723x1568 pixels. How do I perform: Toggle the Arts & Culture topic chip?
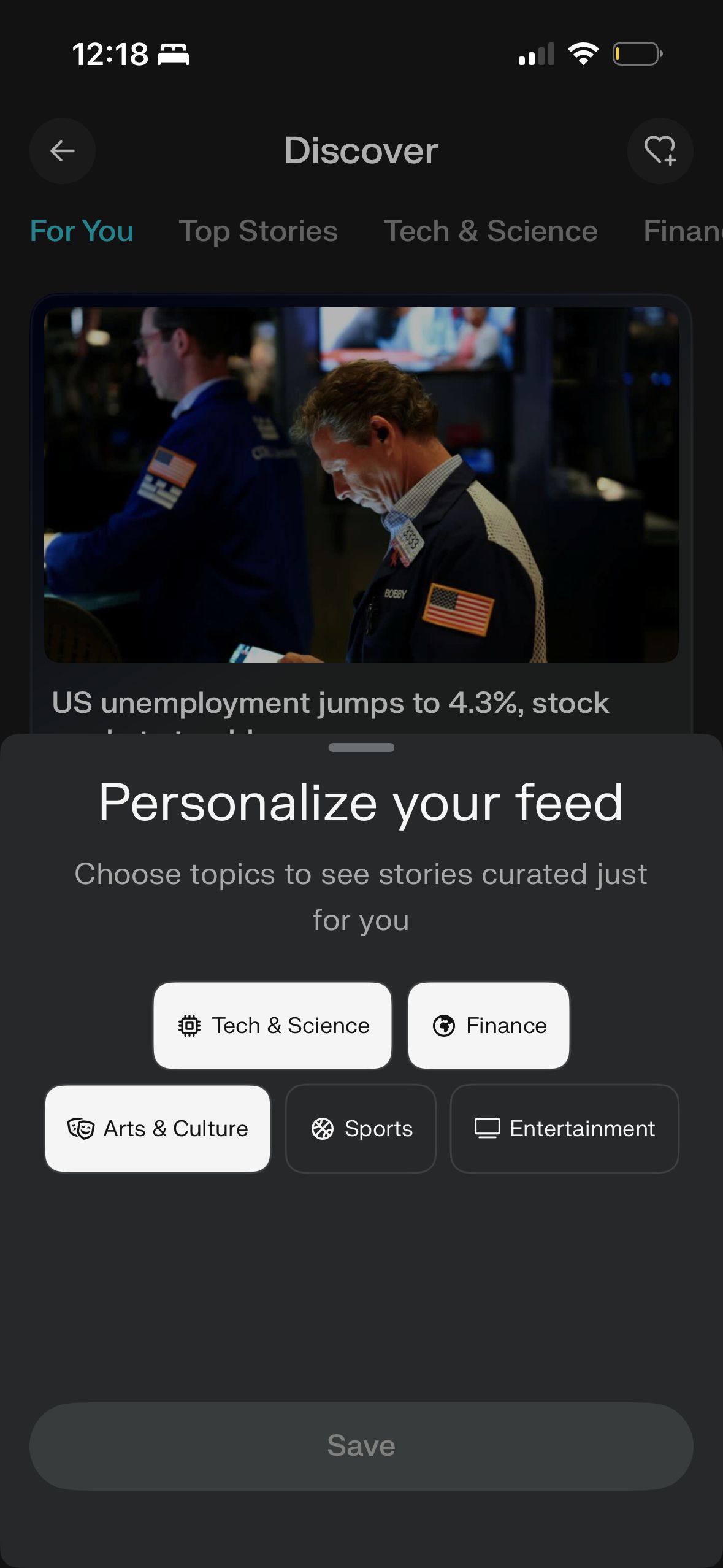(x=158, y=1129)
